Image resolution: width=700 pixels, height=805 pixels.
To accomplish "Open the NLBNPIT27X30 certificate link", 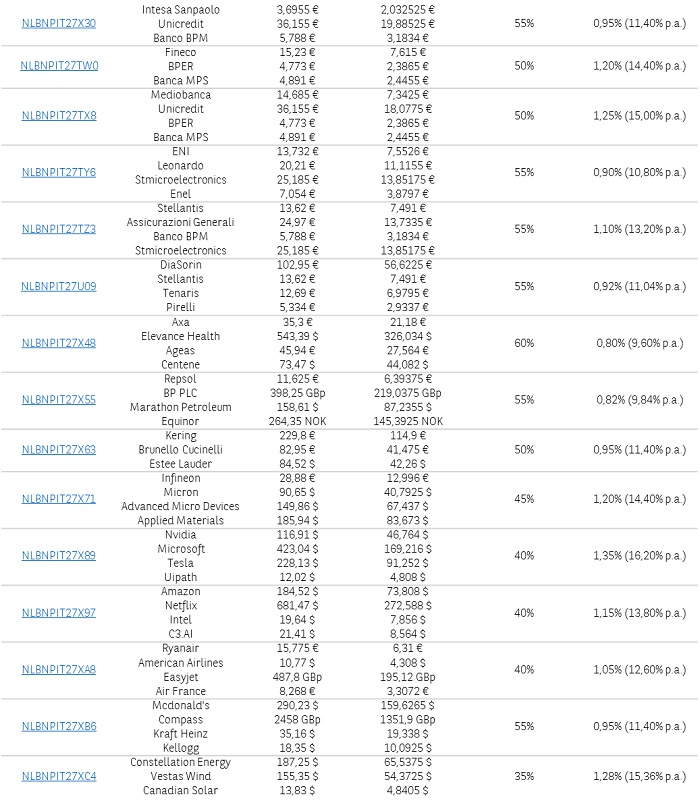I will 59,23.
